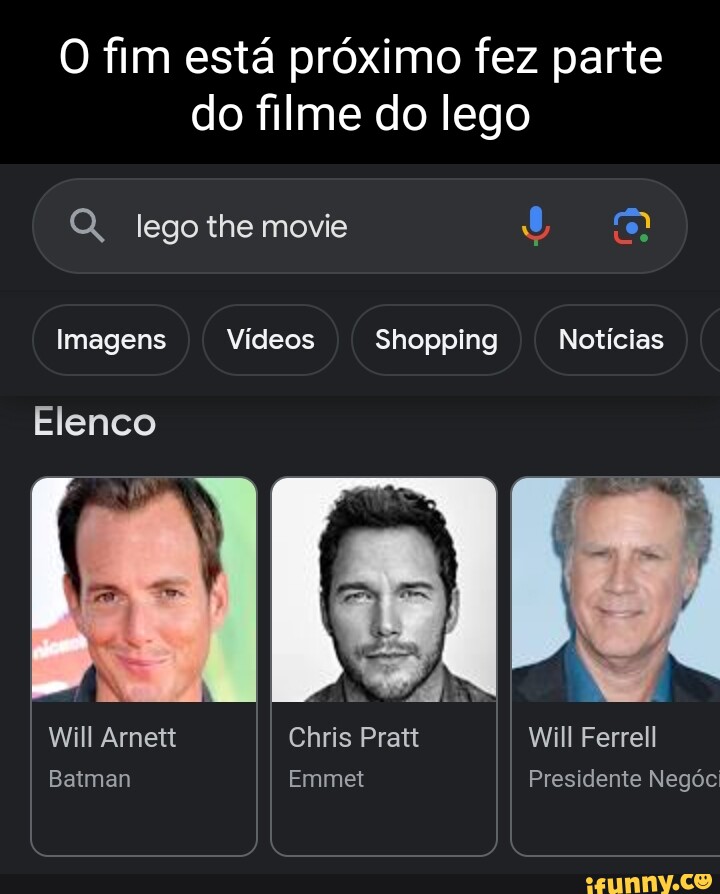Viewport: 720px width, 894px height.
Task: Select the Shopping filter chip
Action: click(436, 340)
